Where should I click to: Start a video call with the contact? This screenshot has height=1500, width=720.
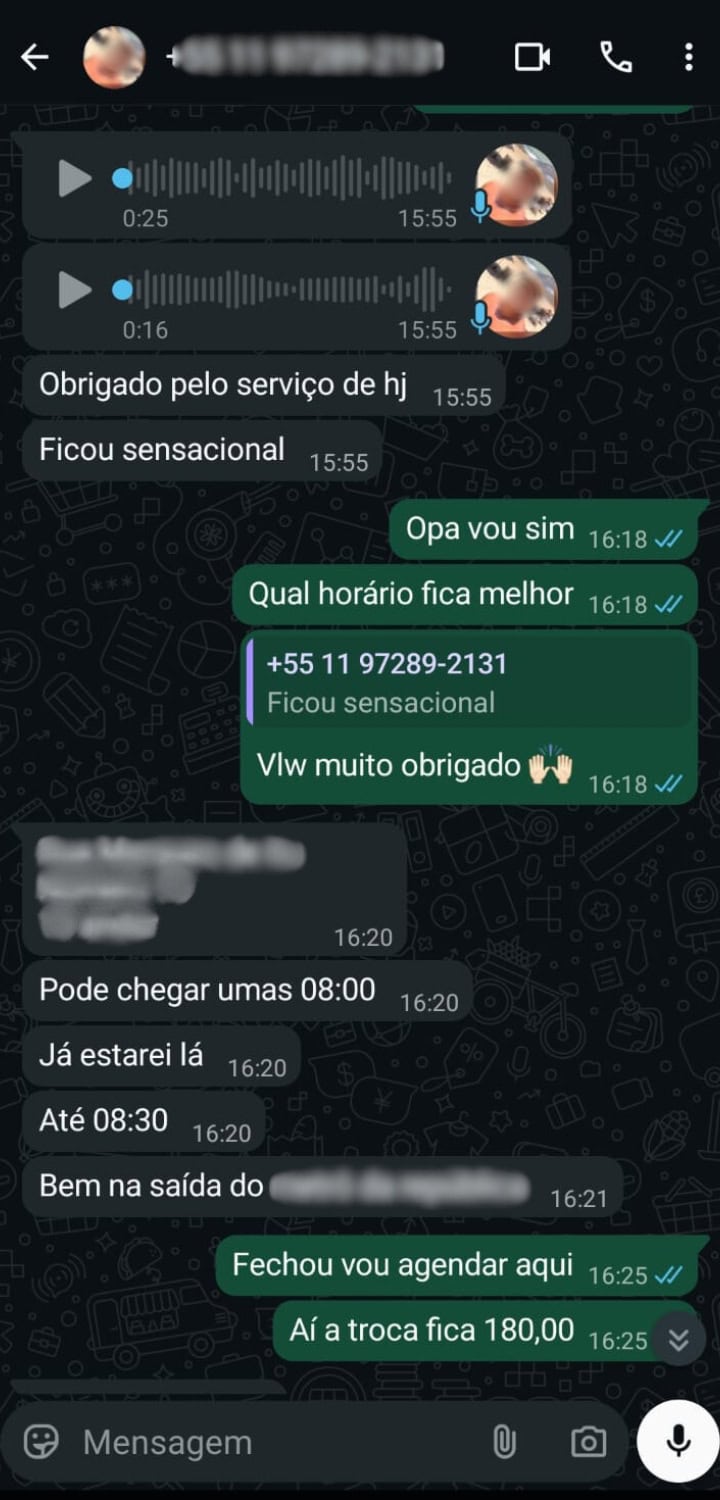point(533,57)
